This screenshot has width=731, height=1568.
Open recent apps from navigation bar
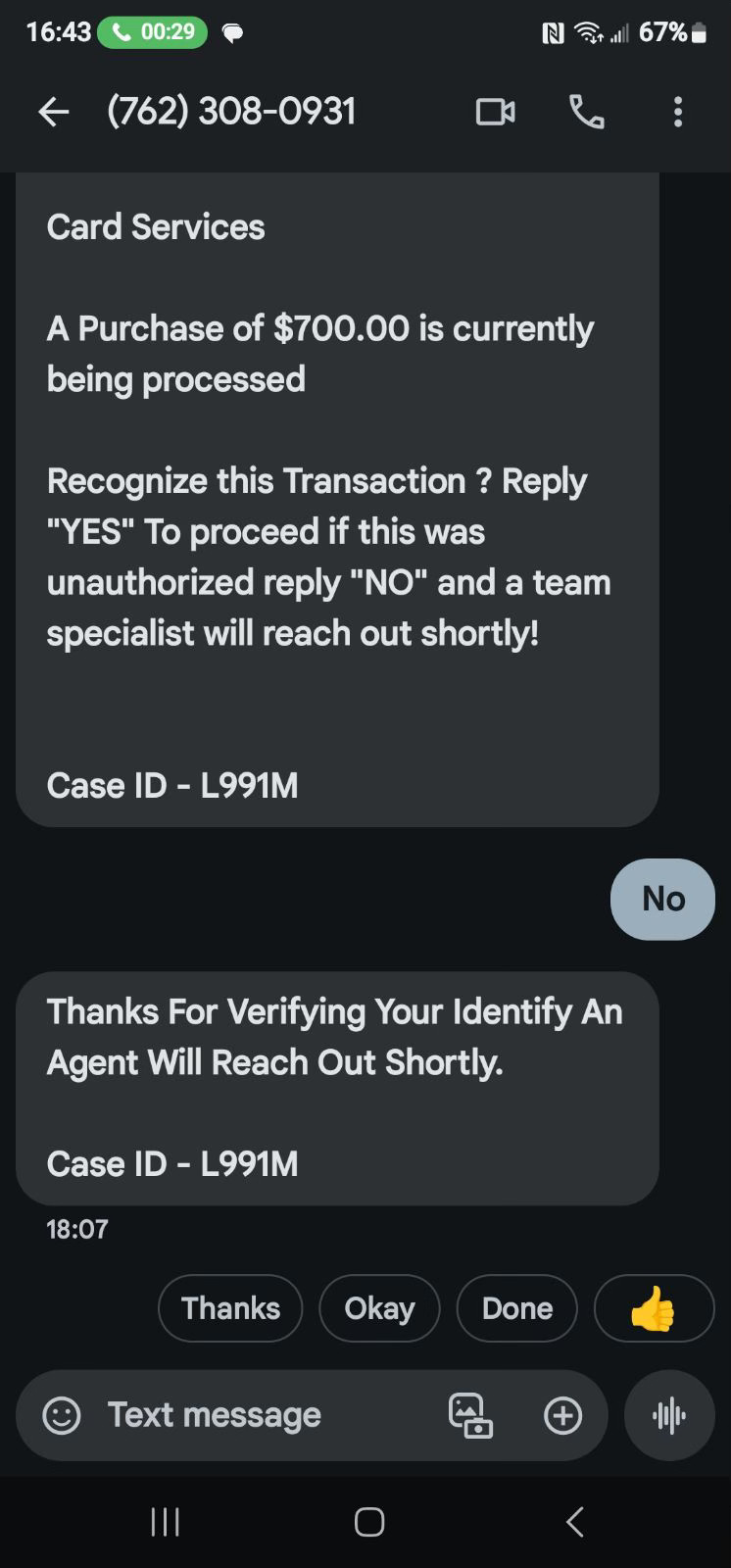tap(165, 1522)
